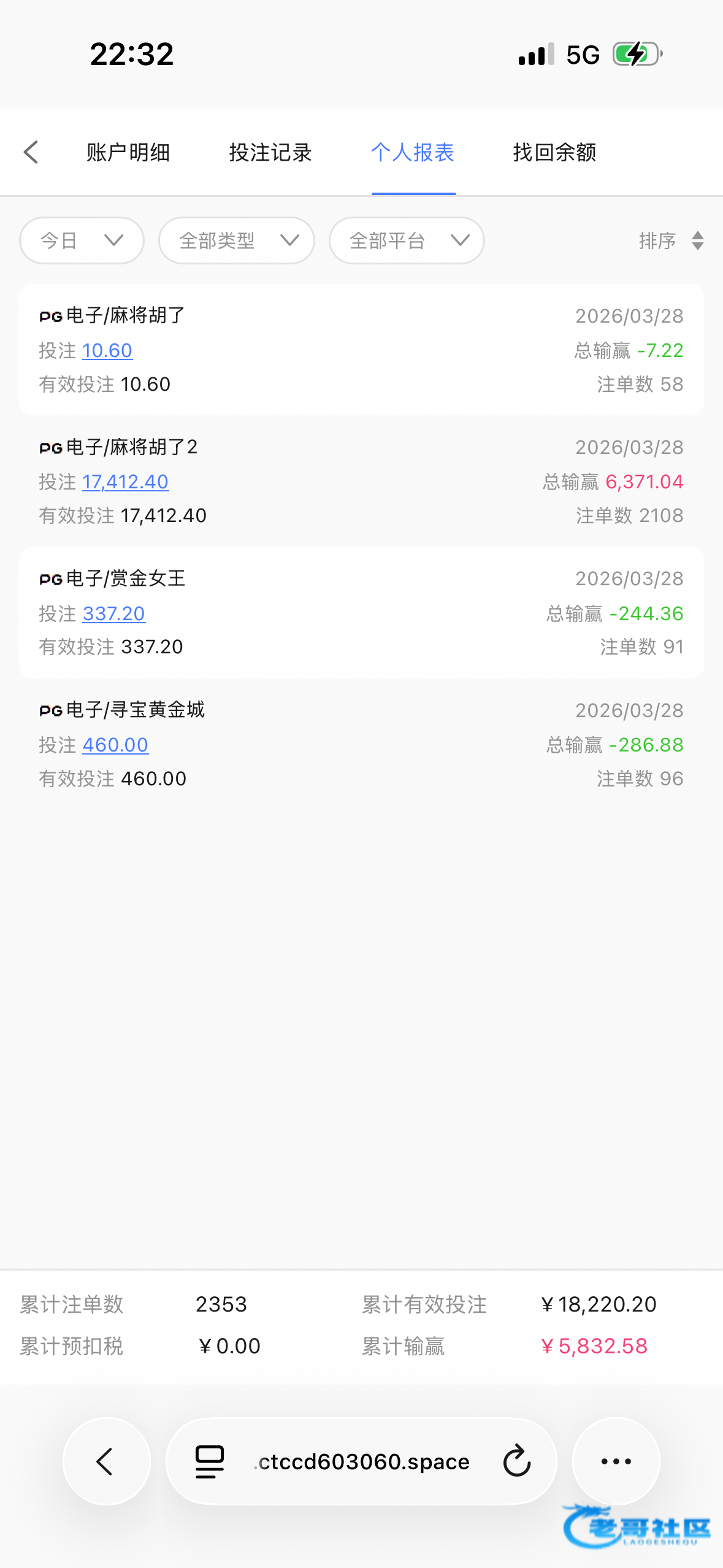Open the 全部类型 filter dropdown
This screenshot has width=723, height=1568.
point(236,240)
